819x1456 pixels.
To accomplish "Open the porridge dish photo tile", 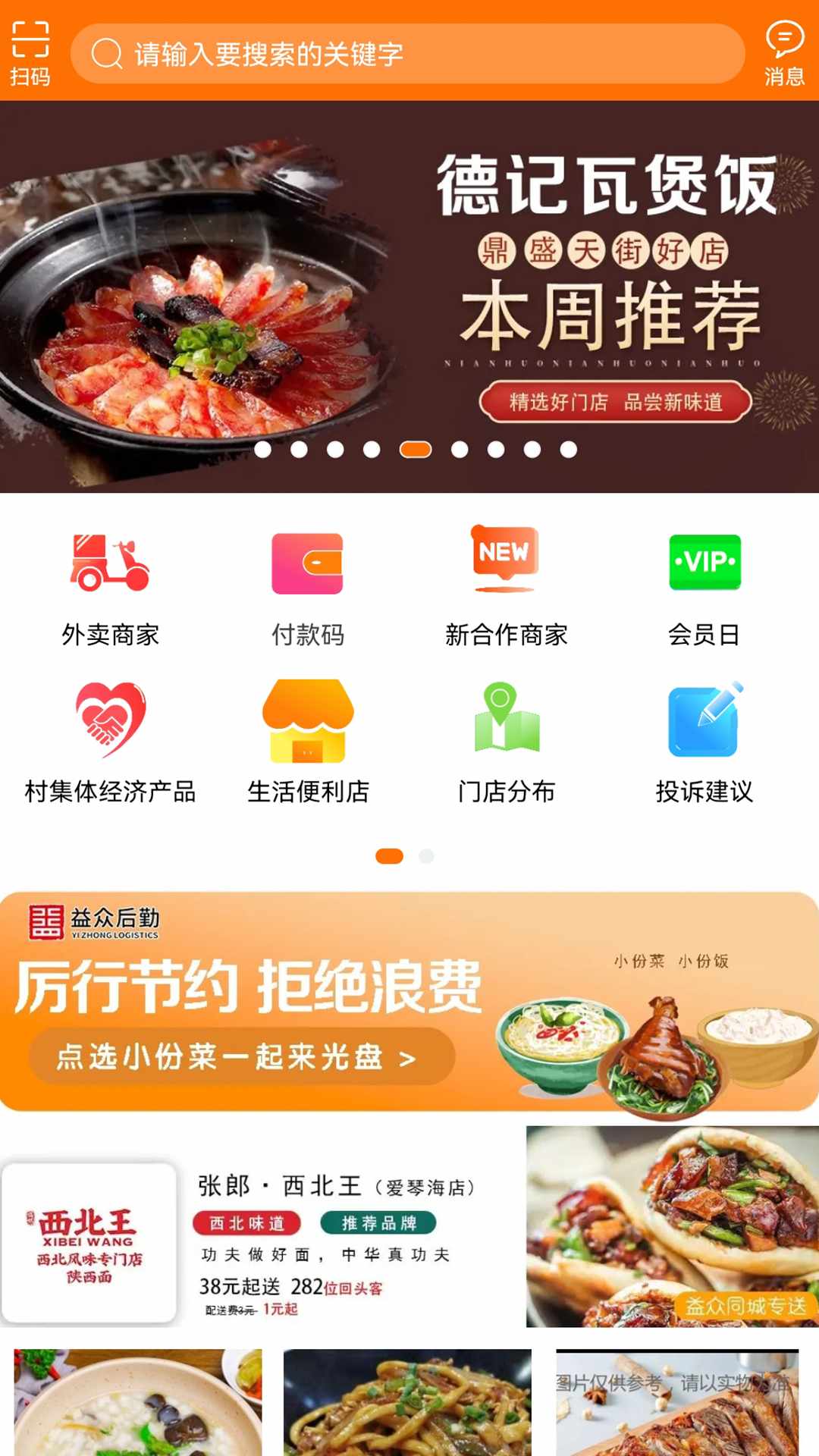I will pyautogui.click(x=137, y=1403).
